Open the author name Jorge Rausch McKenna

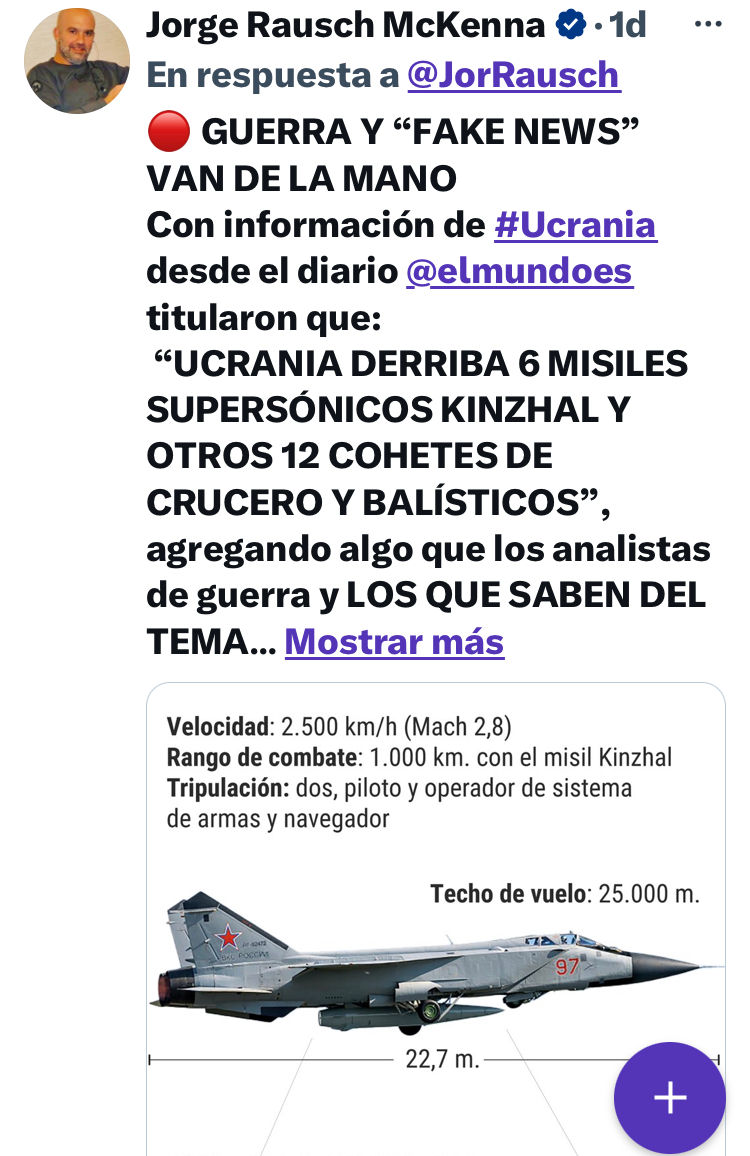(346, 25)
